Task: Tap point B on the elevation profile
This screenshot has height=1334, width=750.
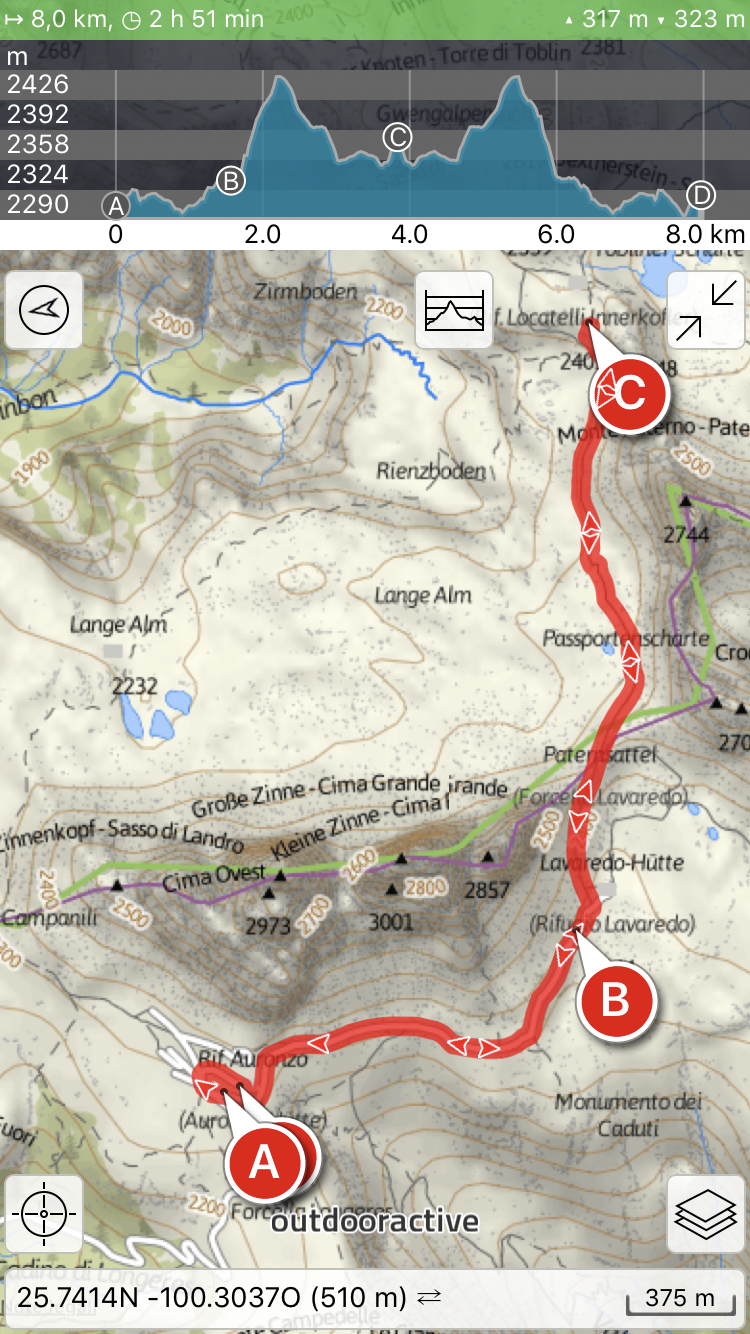Action: 231,181
